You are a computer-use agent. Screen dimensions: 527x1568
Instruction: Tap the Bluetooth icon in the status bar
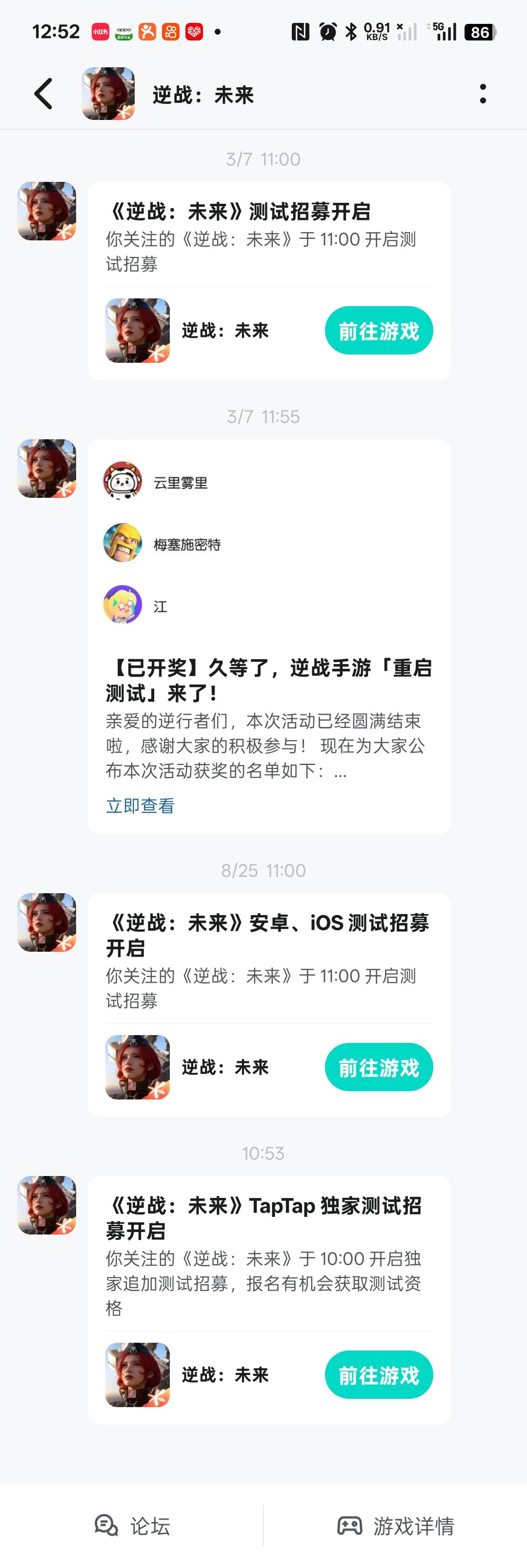351,31
